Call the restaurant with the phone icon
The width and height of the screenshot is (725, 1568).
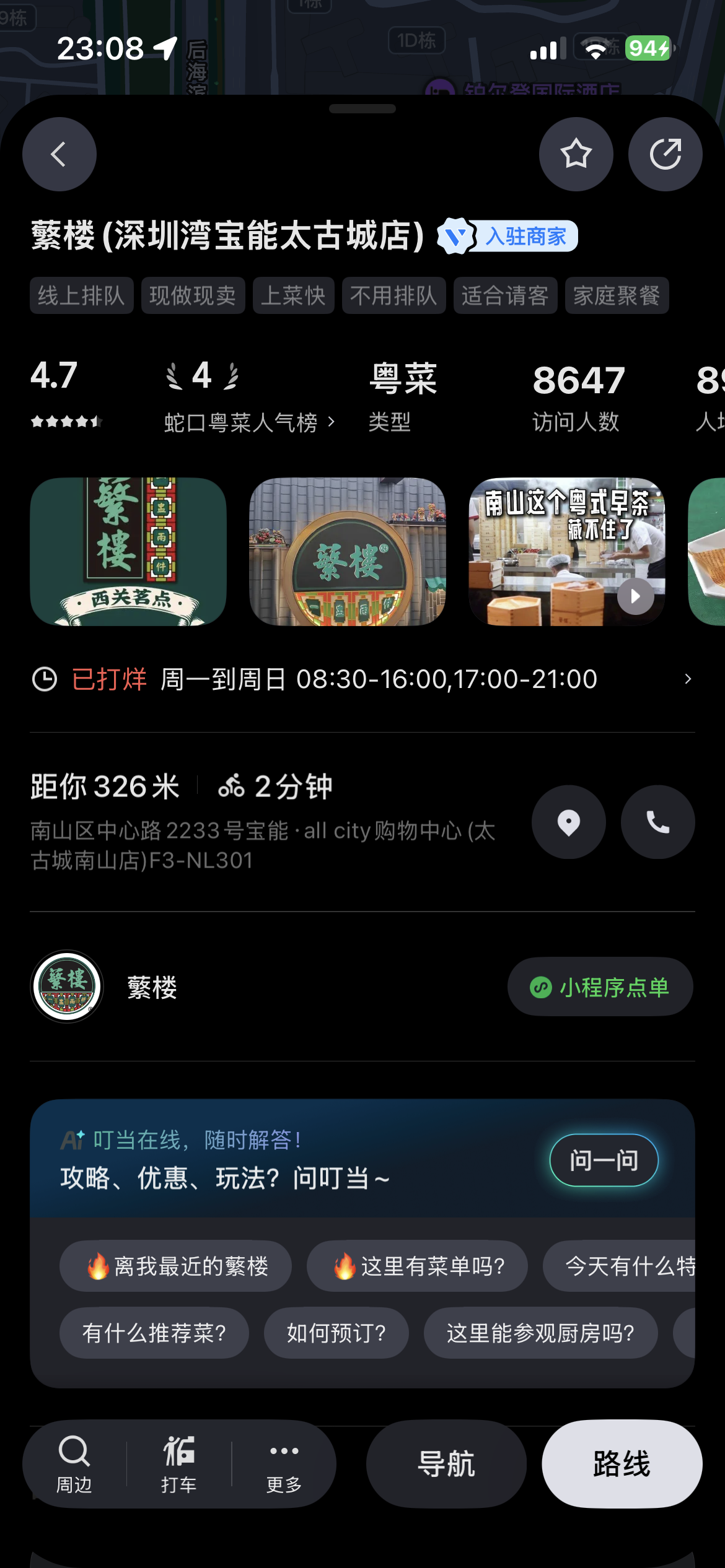(x=658, y=822)
